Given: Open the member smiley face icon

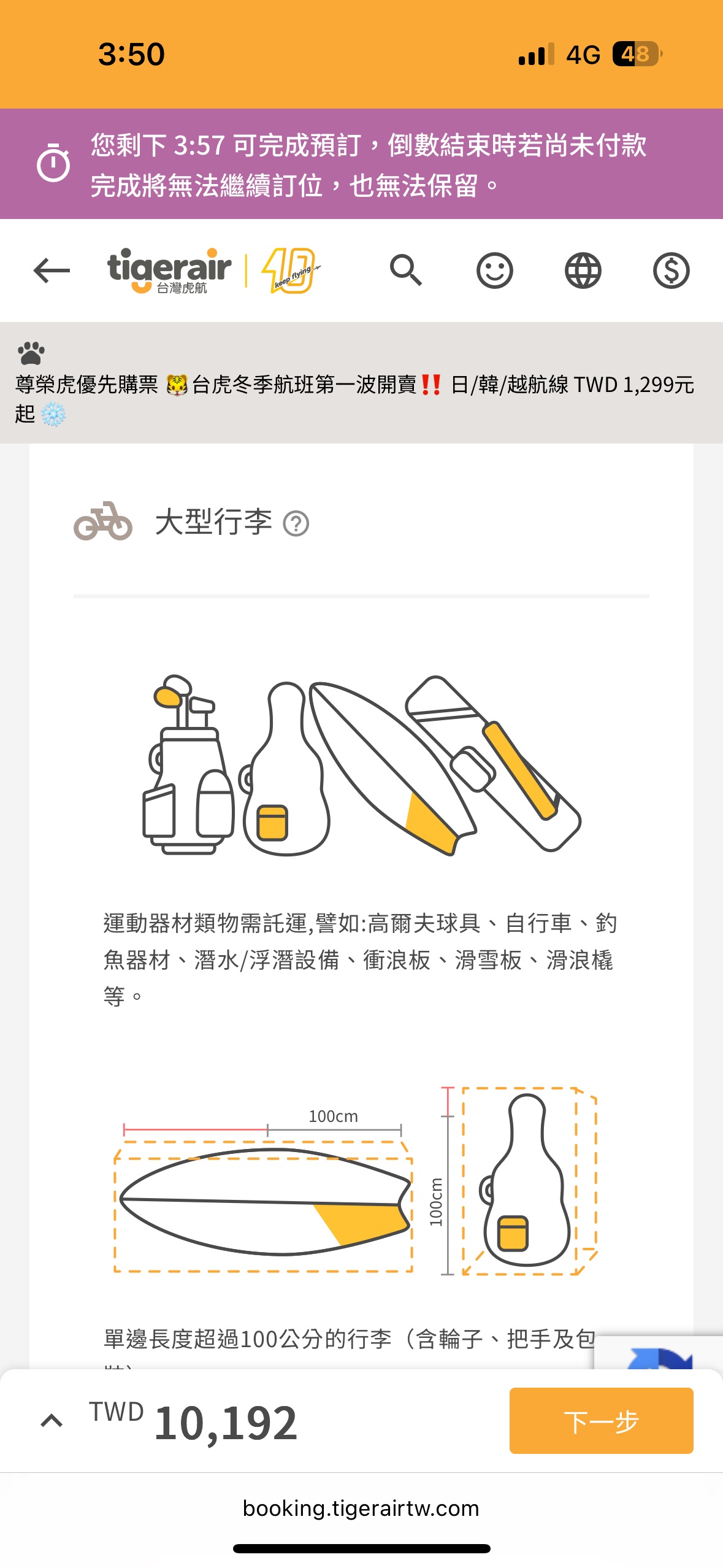Looking at the screenshot, I should pos(494,271).
